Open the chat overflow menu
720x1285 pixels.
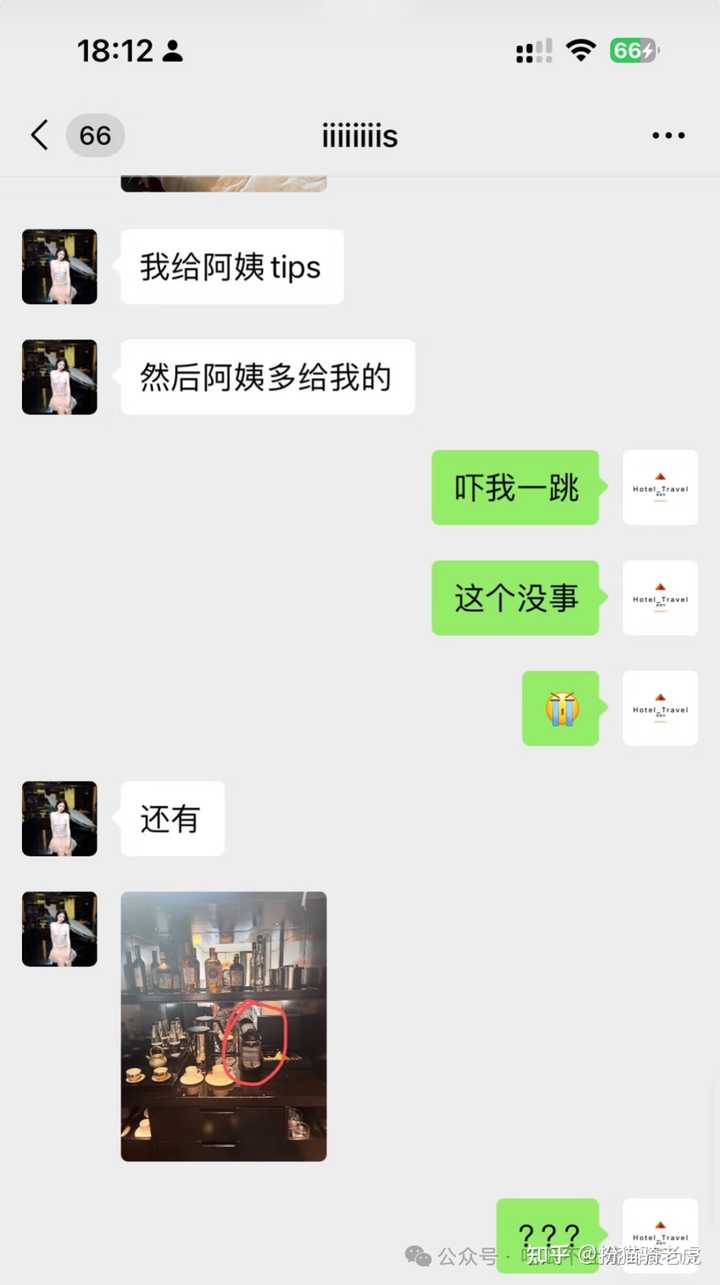pos(668,136)
